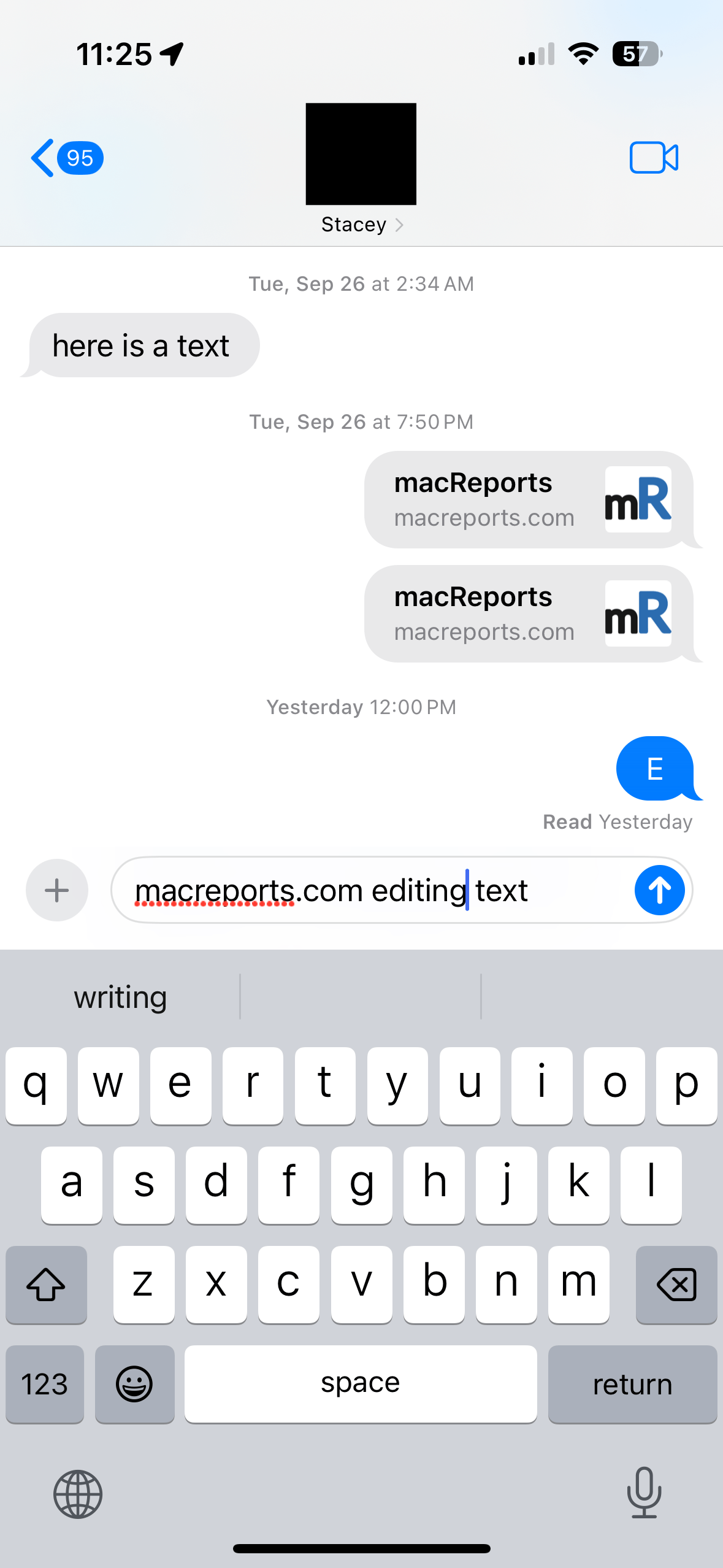Open the second macReports link preview
The height and width of the screenshot is (1568, 723).
530,613
